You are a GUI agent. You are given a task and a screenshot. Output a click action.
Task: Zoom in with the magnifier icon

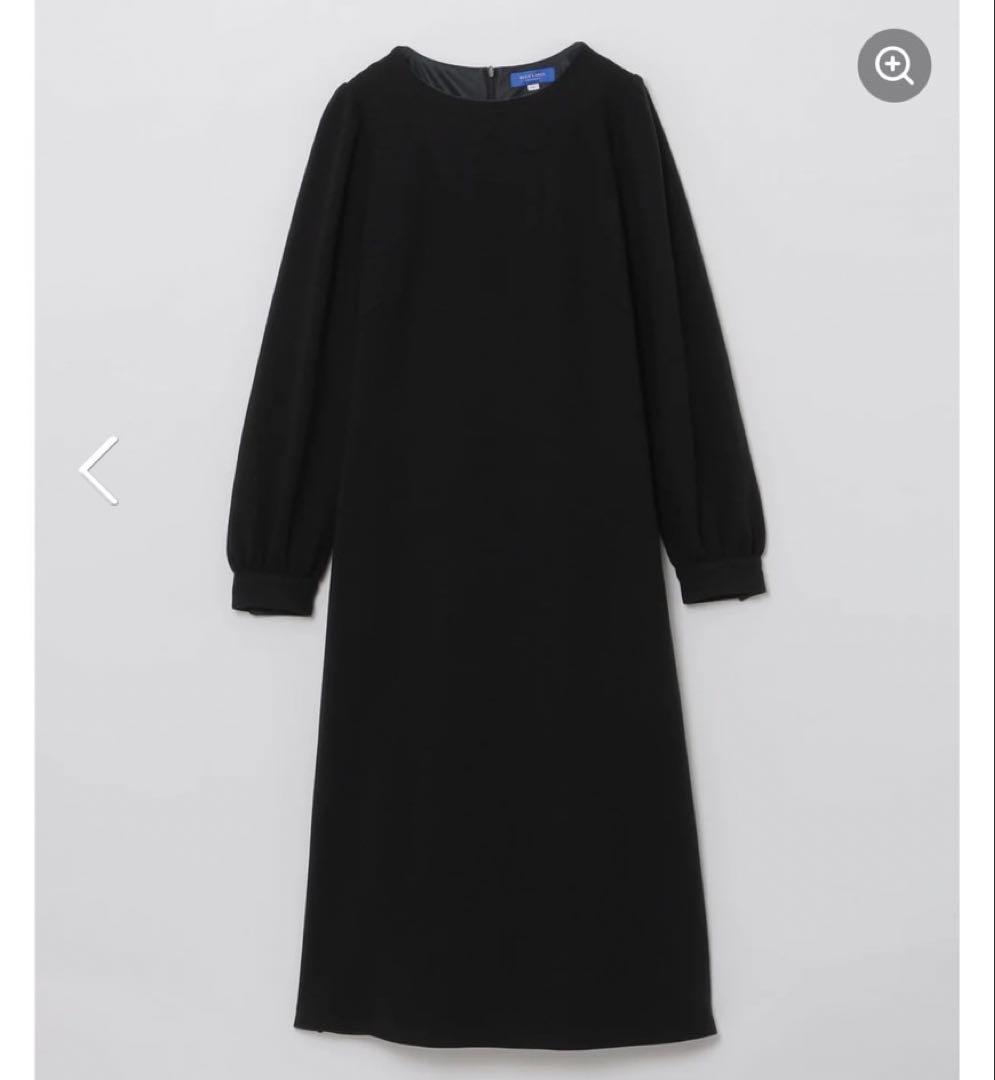(x=894, y=66)
